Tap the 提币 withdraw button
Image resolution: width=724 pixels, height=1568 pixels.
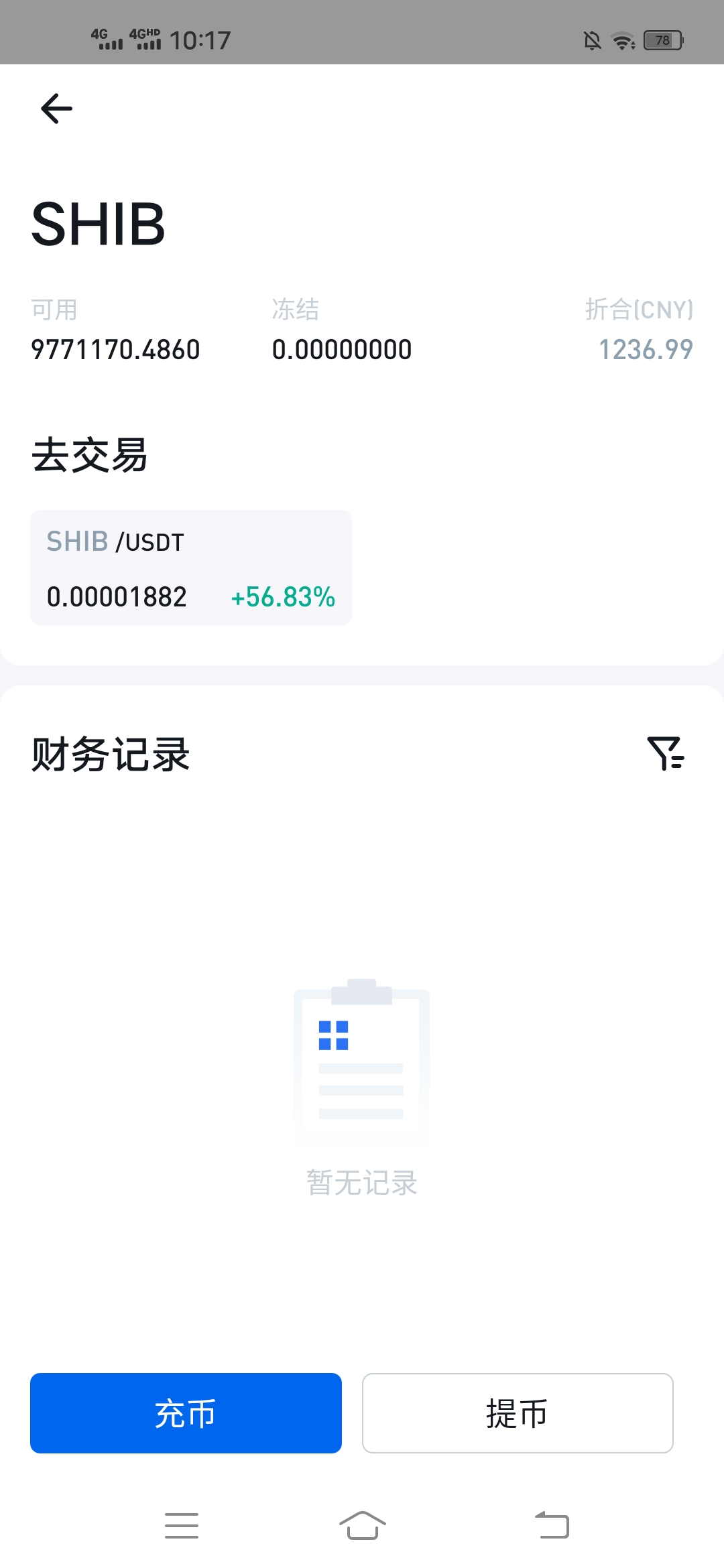(x=518, y=1413)
